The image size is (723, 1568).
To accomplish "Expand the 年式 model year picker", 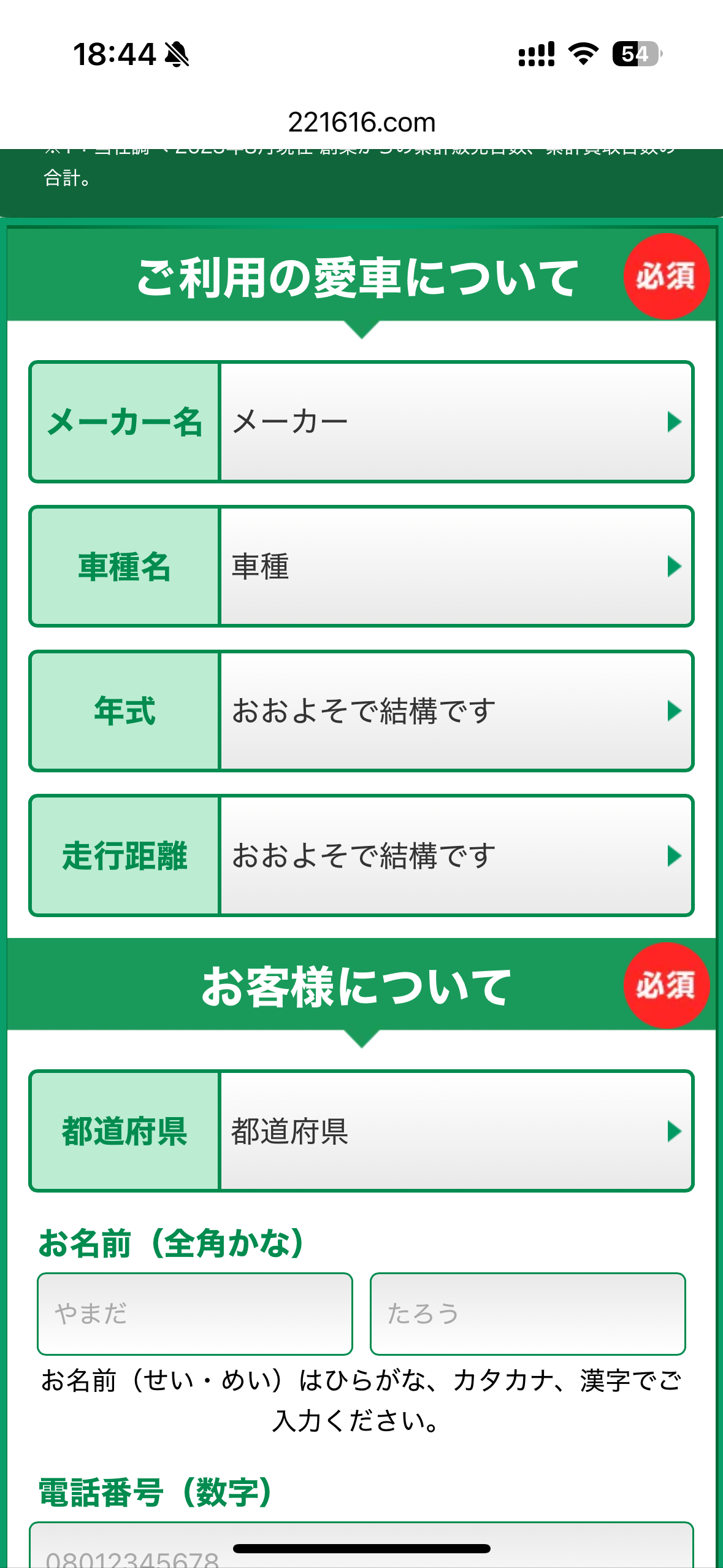I will pos(456,711).
